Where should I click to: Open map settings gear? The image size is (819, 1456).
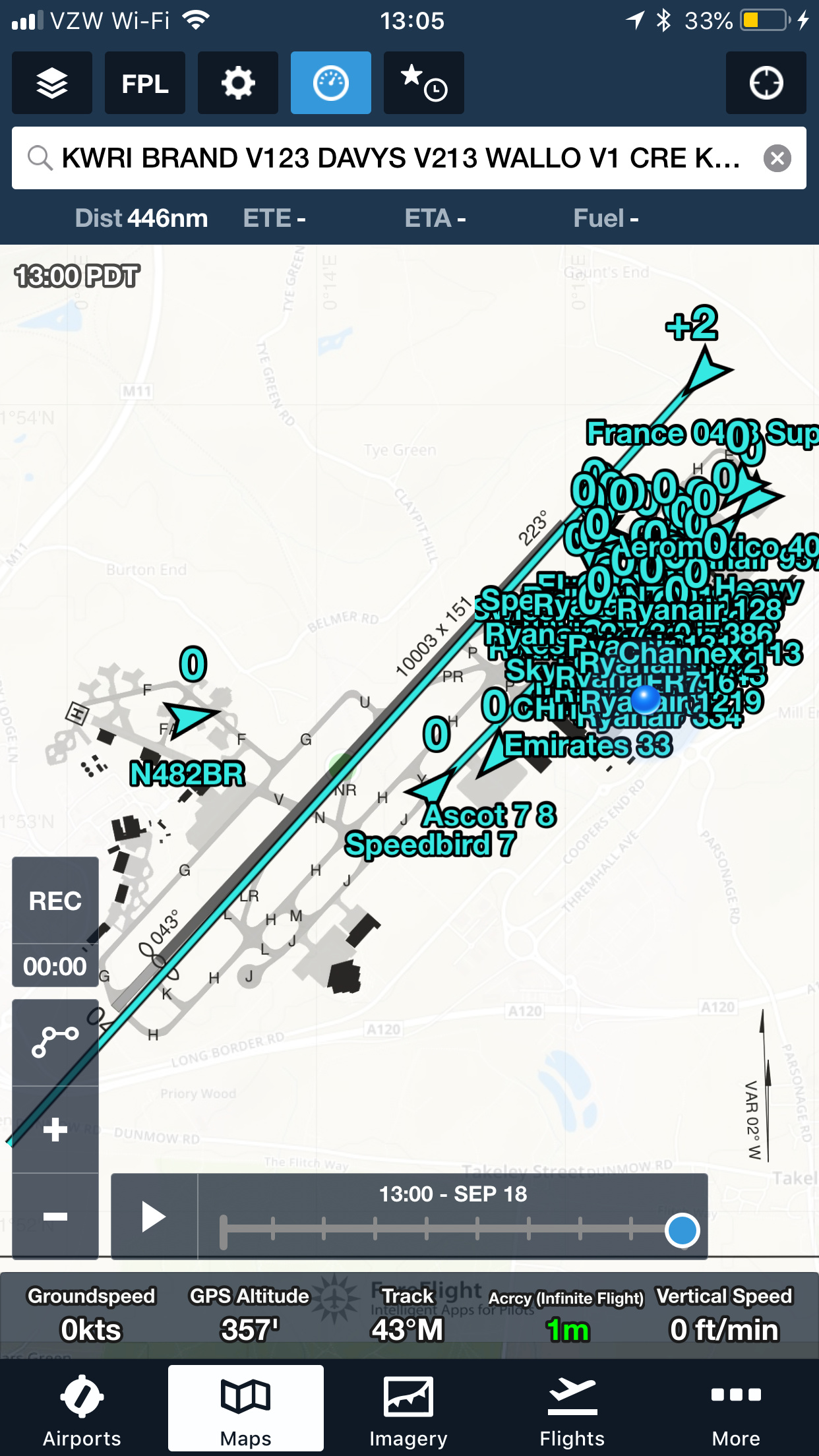coord(238,83)
